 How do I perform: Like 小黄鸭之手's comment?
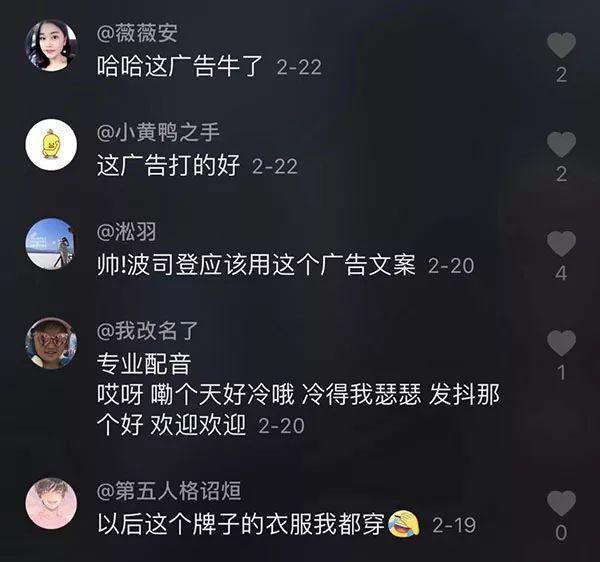point(561,144)
